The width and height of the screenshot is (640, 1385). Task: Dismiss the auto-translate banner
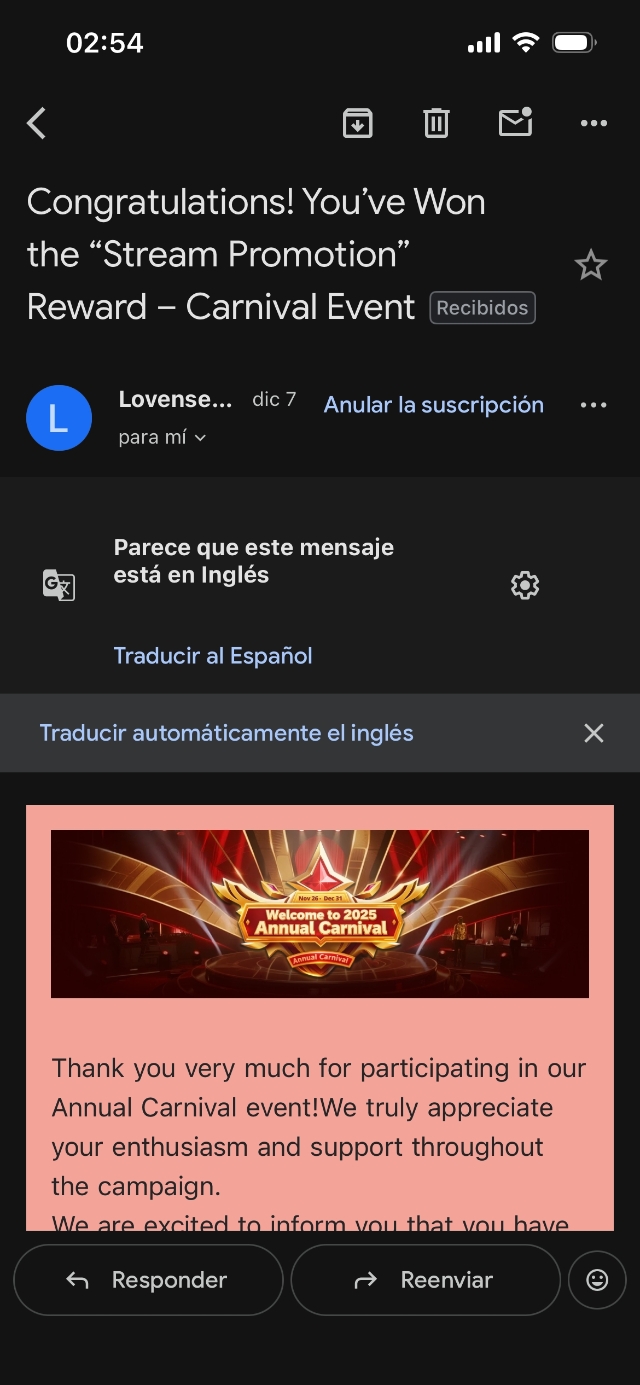(593, 733)
